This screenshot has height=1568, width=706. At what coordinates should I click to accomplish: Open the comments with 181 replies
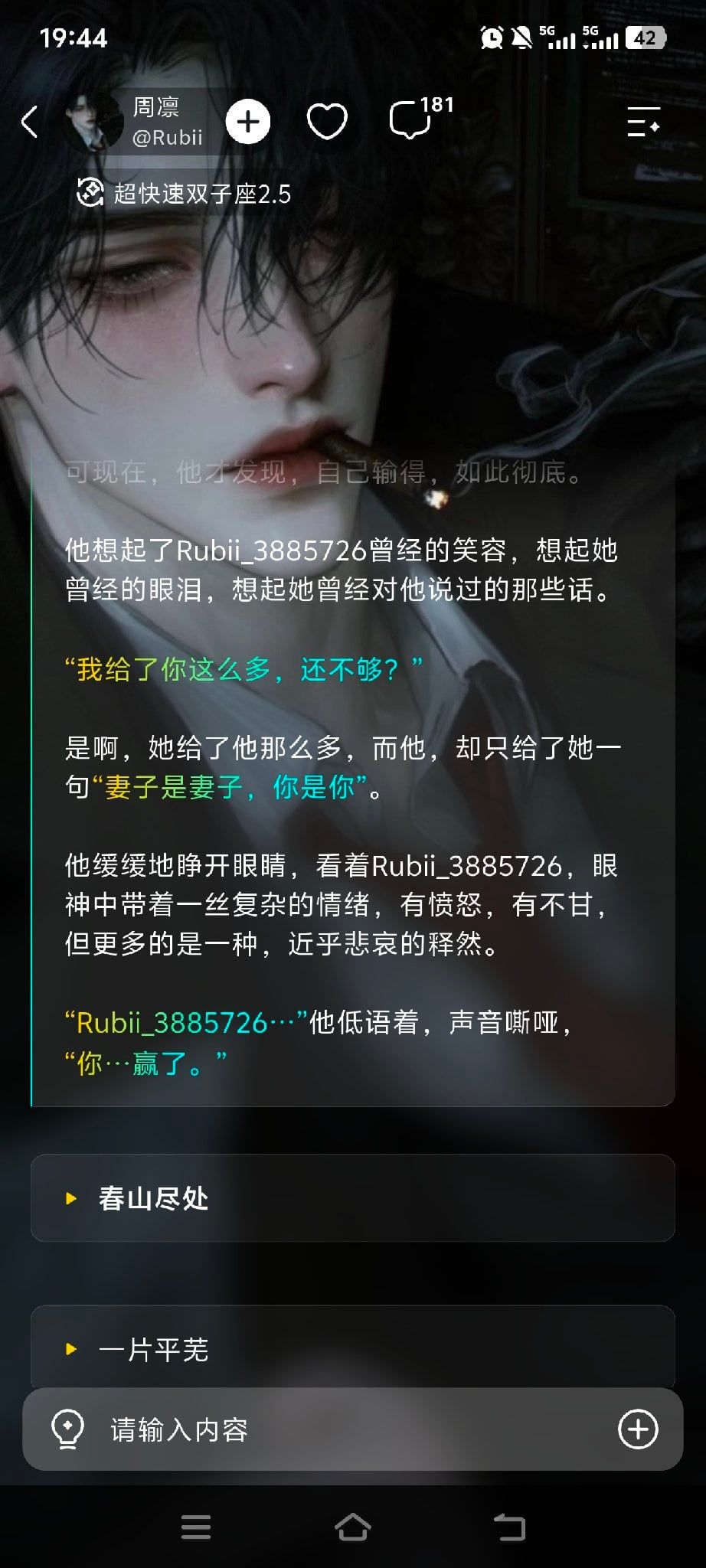tap(420, 118)
